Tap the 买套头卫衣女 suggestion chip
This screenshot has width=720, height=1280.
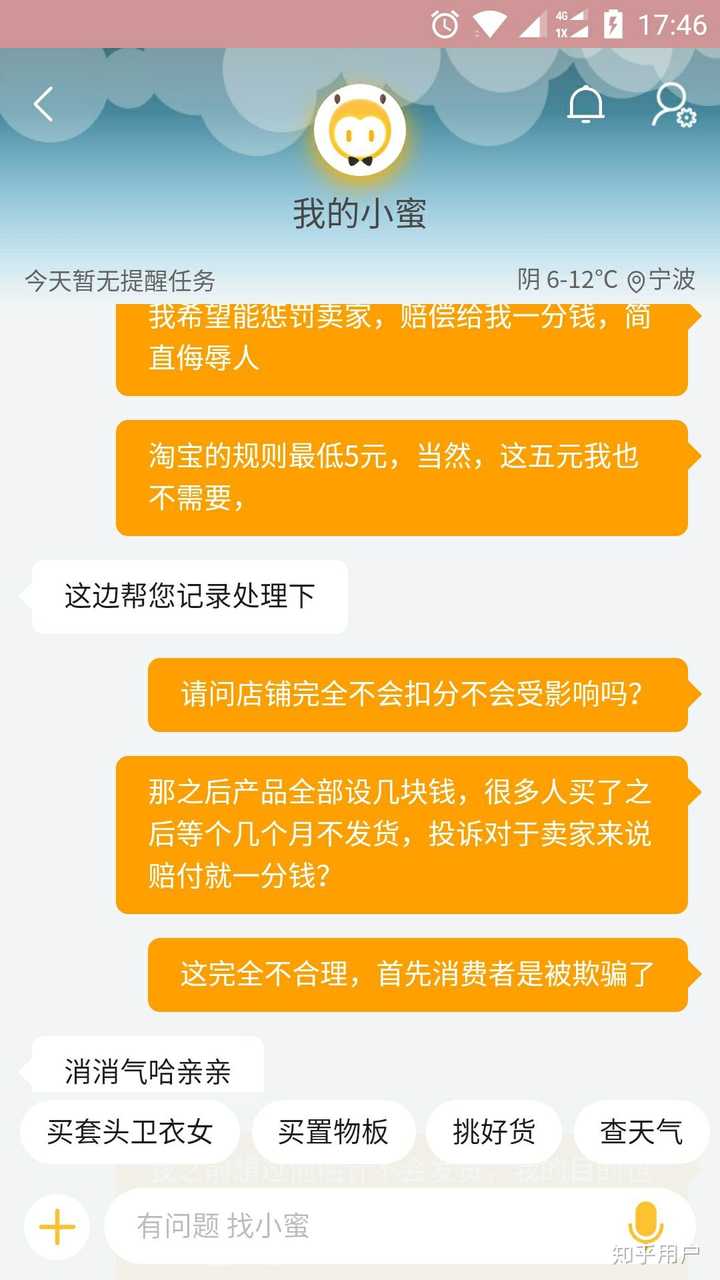click(130, 1132)
